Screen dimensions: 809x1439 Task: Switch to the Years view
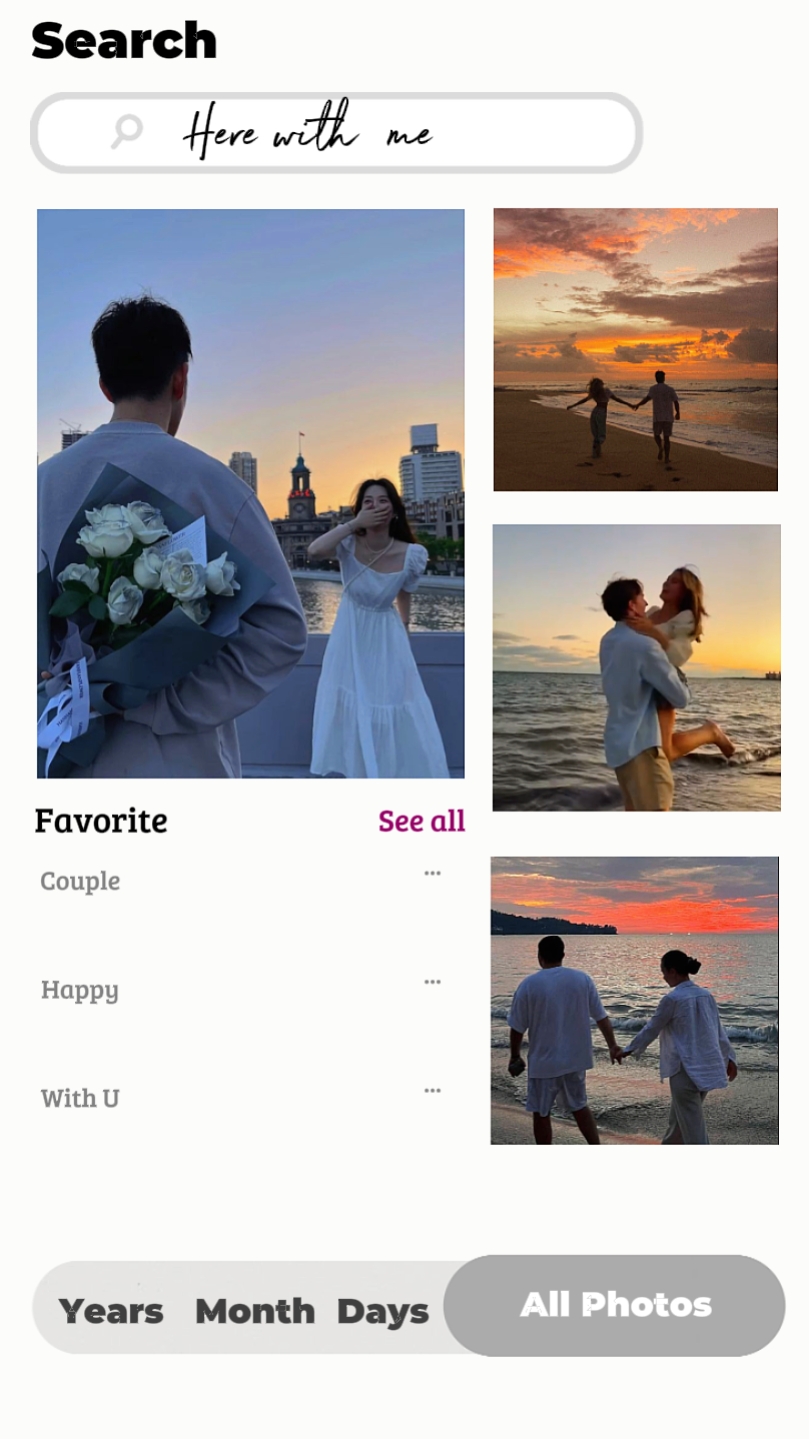point(111,1311)
